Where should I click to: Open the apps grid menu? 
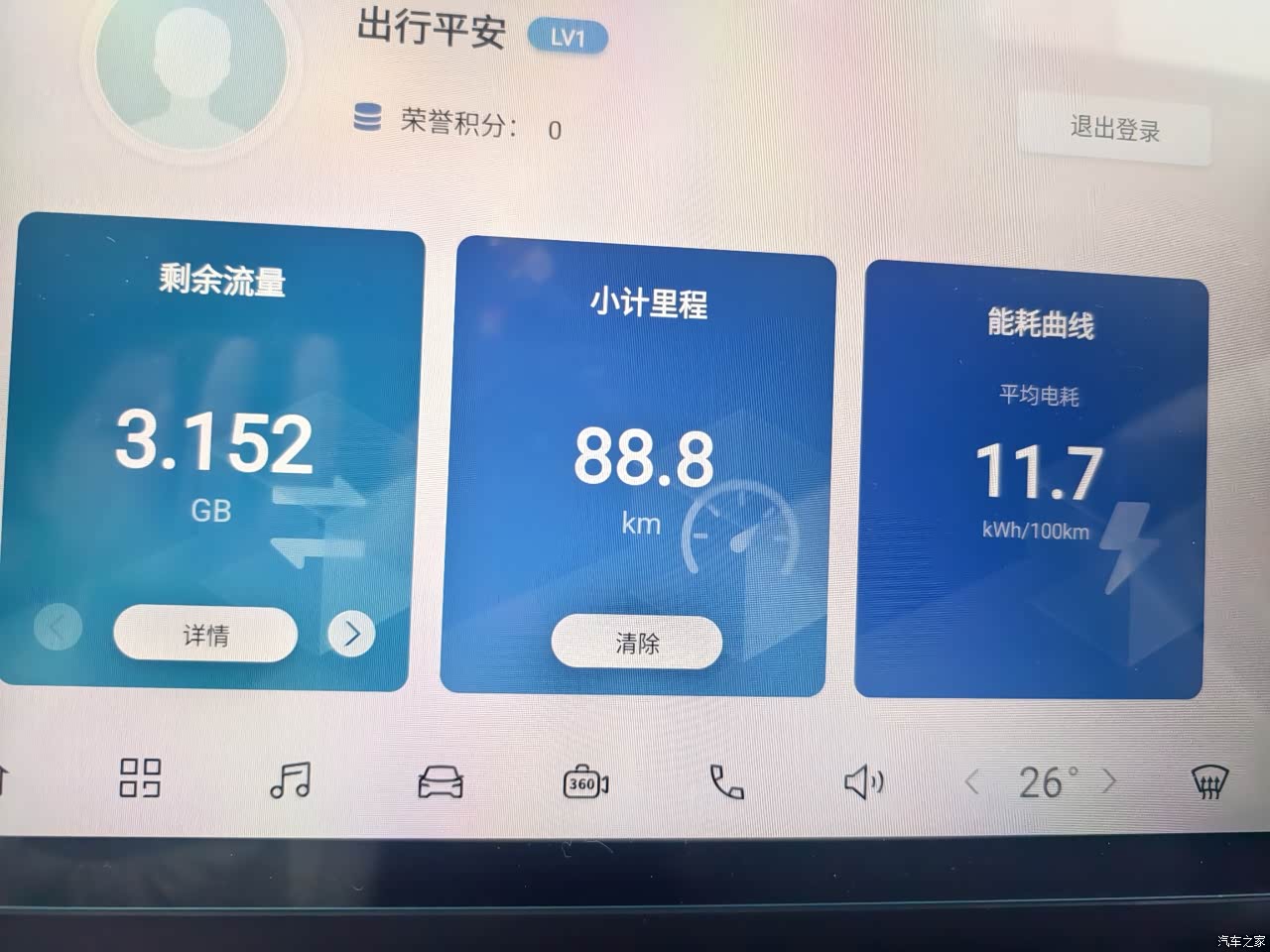[x=140, y=778]
